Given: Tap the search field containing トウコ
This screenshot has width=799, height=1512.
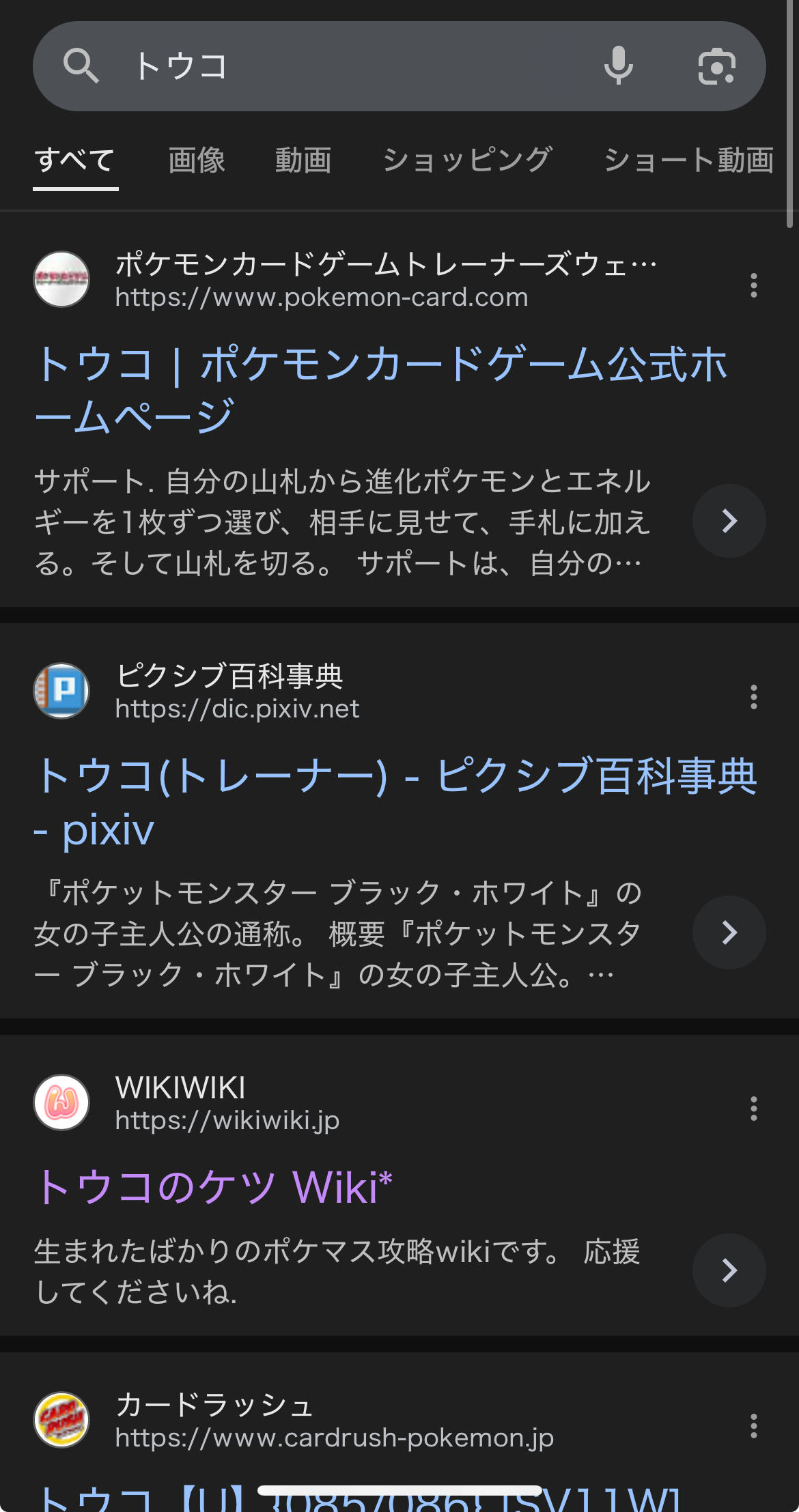Looking at the screenshot, I should [x=341, y=66].
